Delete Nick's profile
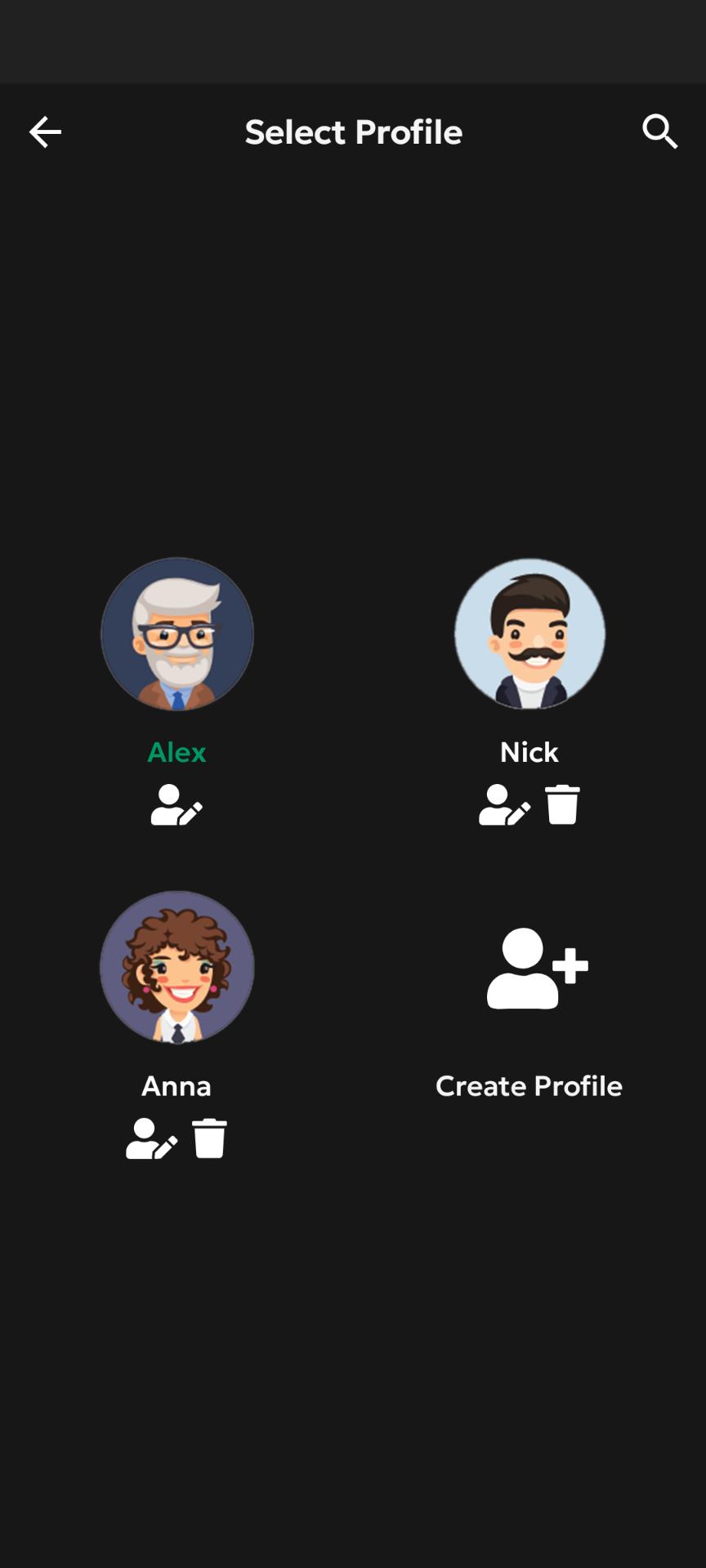 coord(562,805)
